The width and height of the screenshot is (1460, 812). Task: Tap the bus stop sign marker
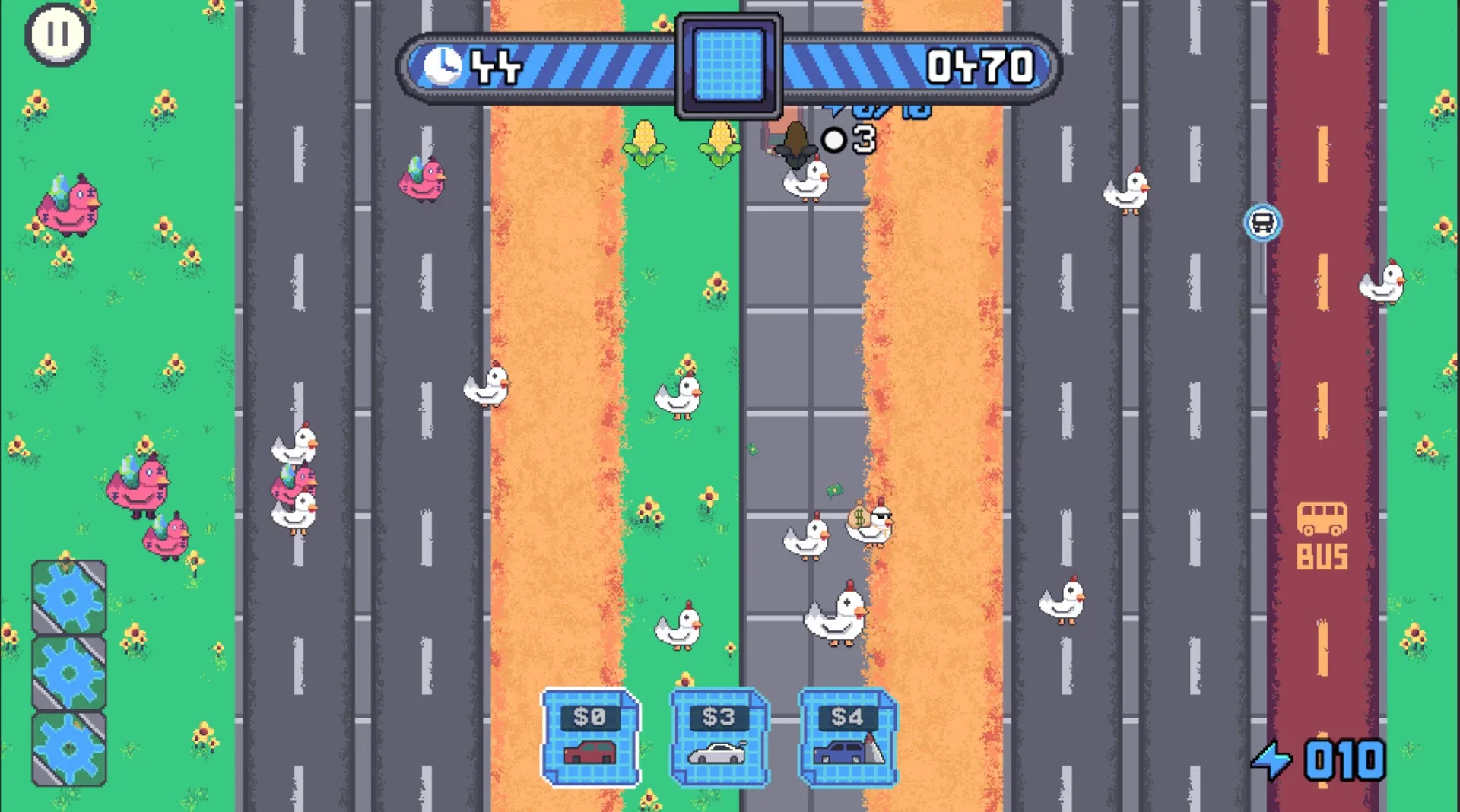(x=1262, y=224)
